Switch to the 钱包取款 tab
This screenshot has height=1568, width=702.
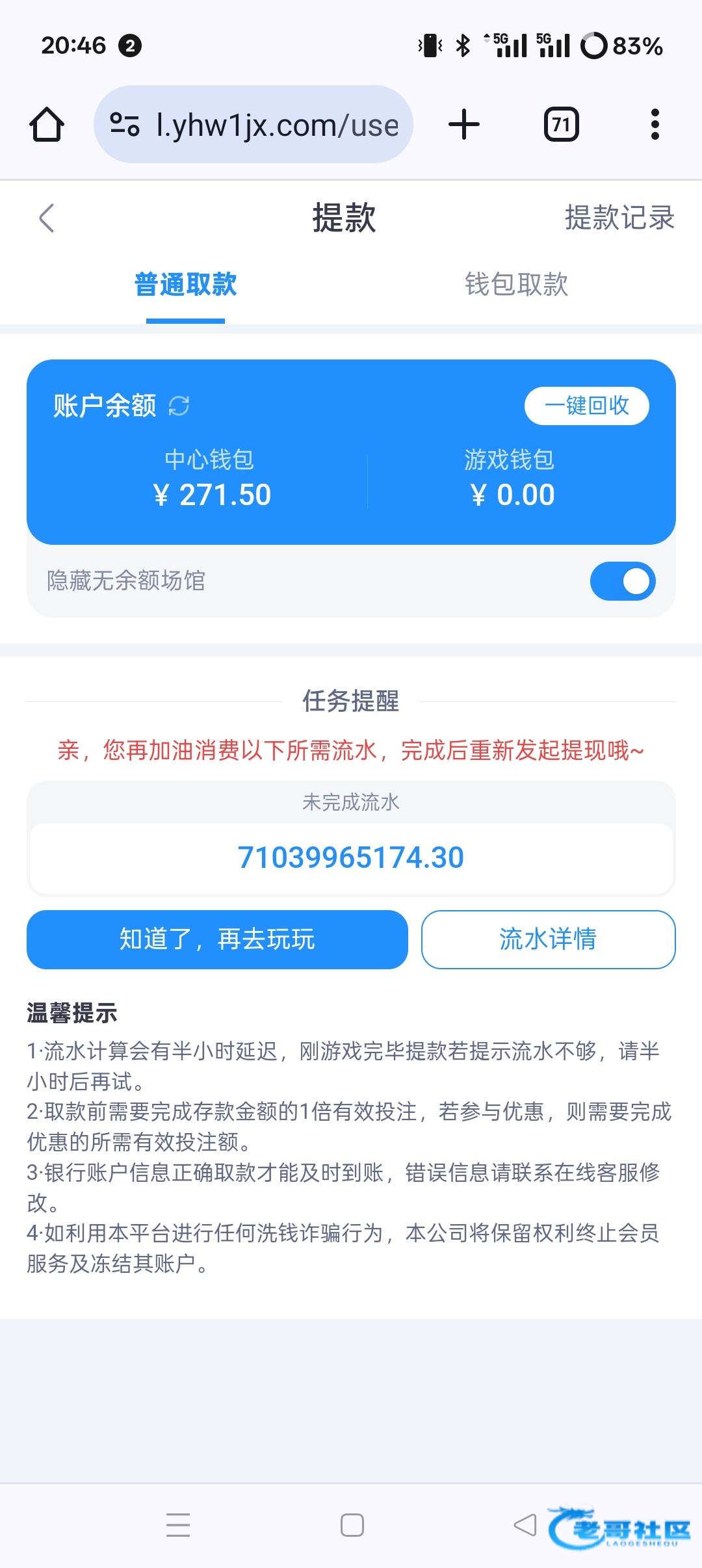click(516, 285)
